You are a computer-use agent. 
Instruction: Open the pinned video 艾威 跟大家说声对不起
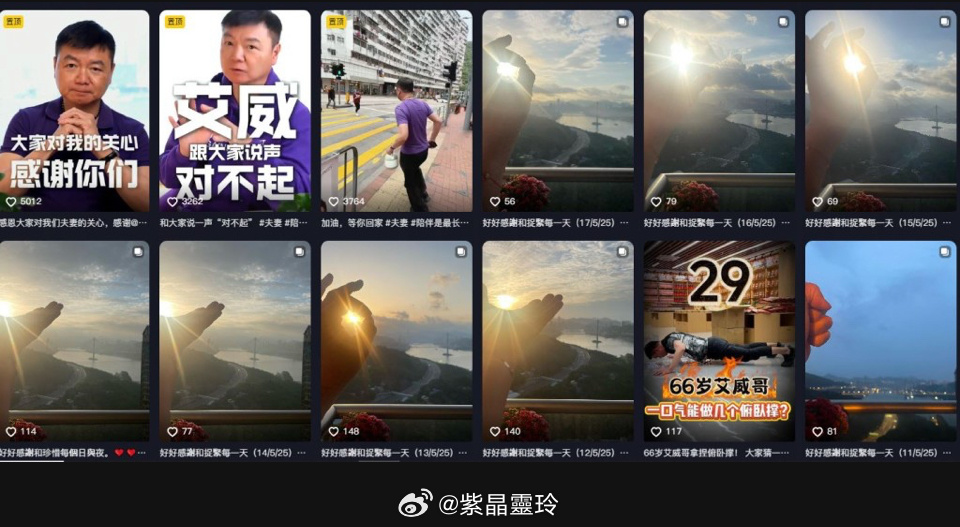click(235, 110)
